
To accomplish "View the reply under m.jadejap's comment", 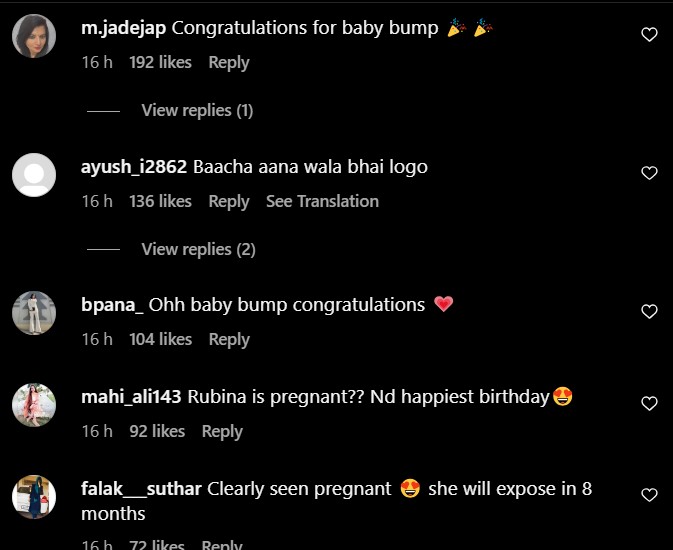I will point(197,110).
